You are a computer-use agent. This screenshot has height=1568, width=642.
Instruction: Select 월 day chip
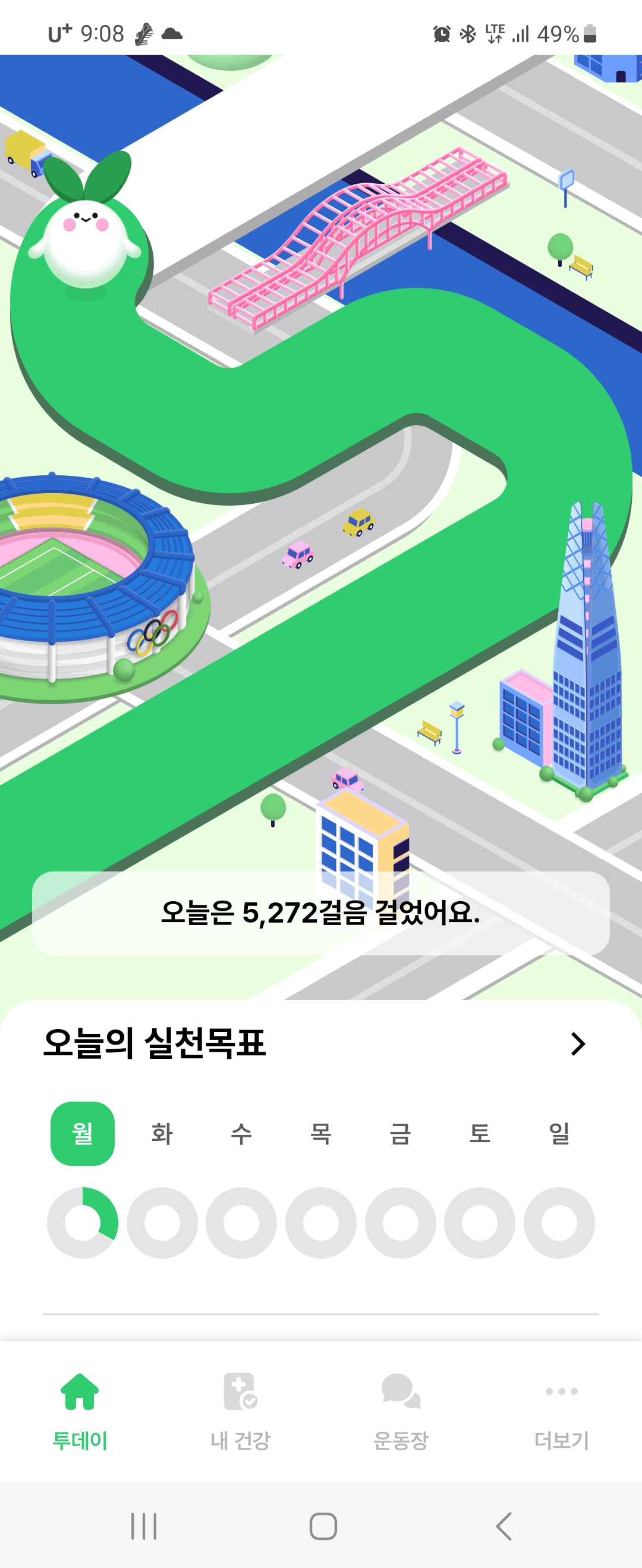[x=82, y=1133]
